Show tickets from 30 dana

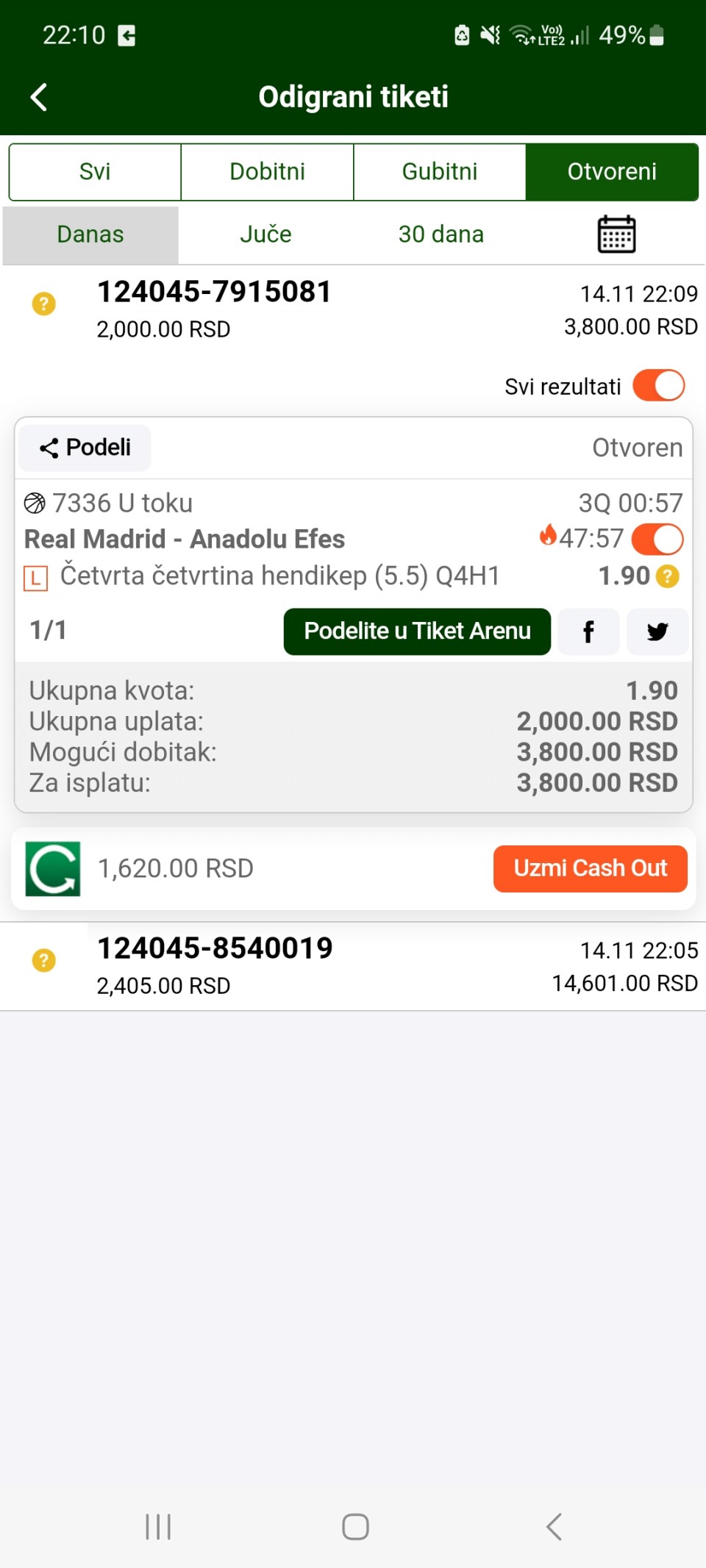(x=441, y=235)
